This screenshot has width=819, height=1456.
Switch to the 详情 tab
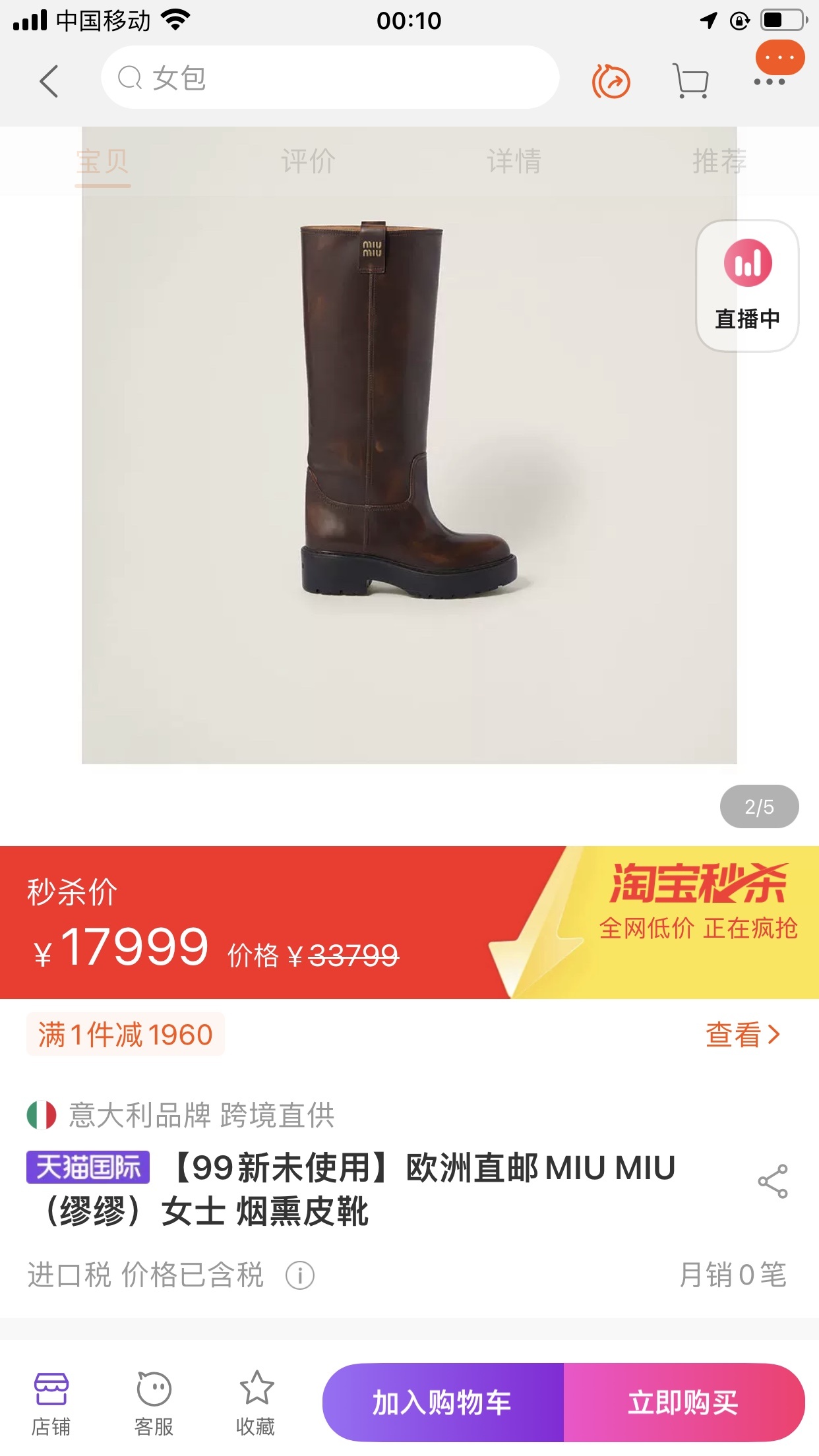514,161
